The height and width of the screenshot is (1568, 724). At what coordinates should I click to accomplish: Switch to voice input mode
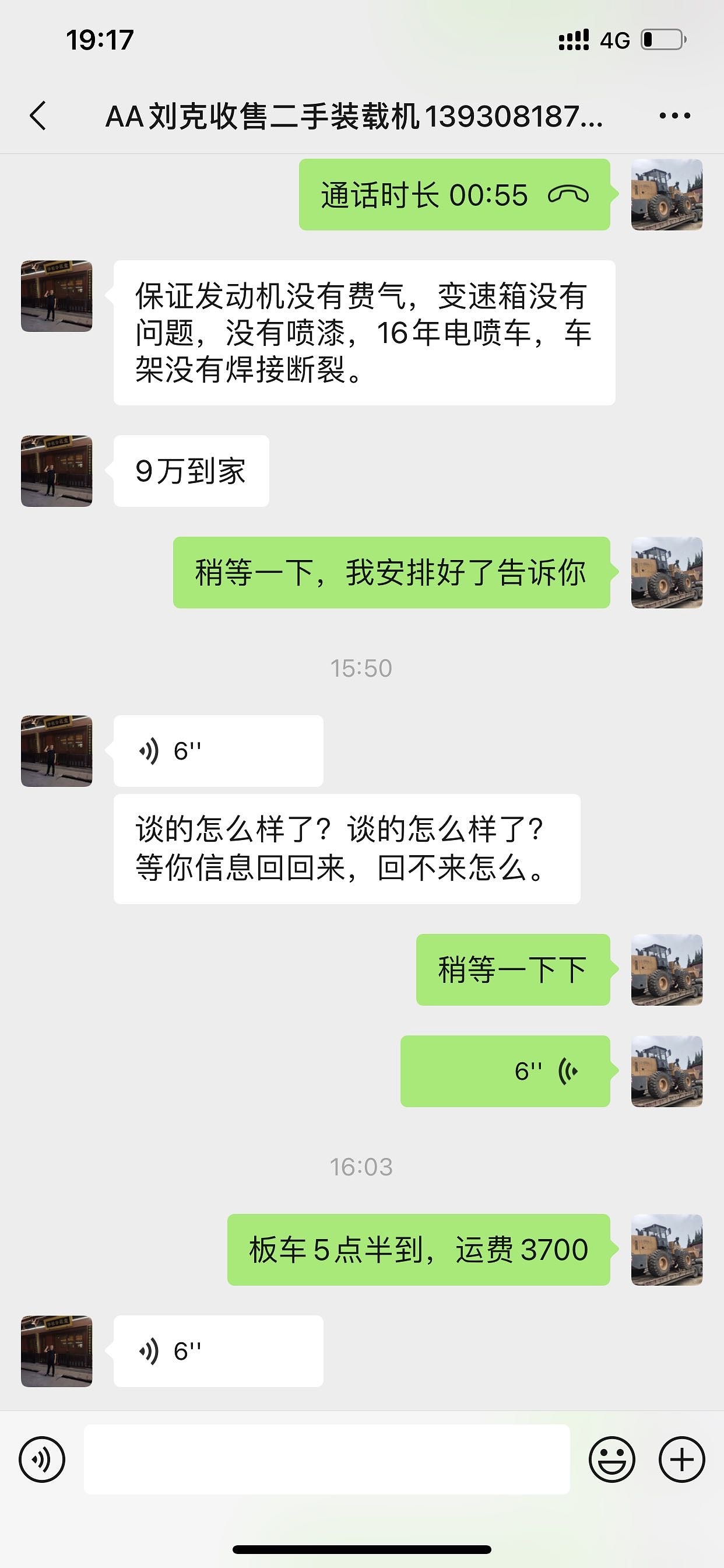click(x=42, y=1459)
